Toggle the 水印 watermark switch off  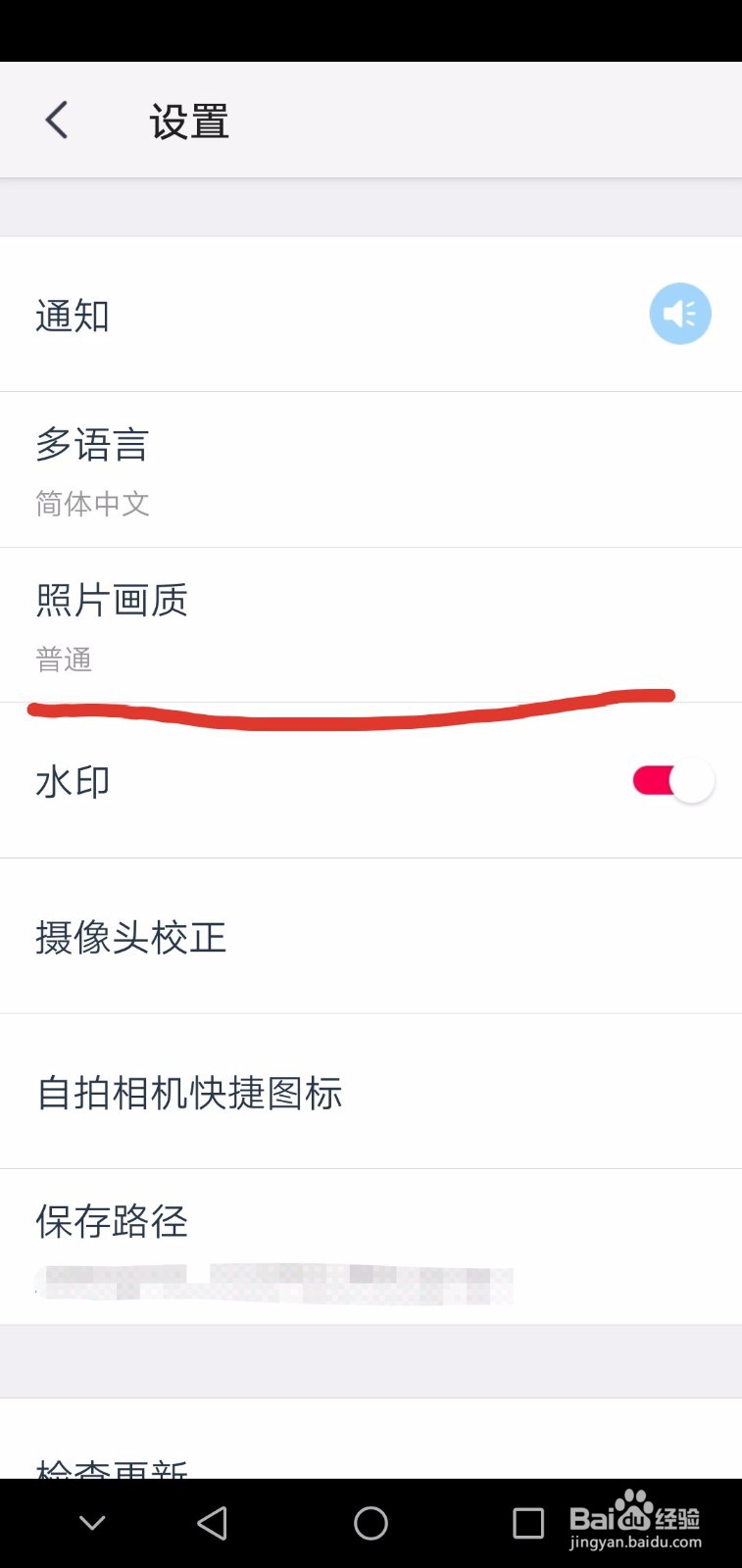click(674, 780)
